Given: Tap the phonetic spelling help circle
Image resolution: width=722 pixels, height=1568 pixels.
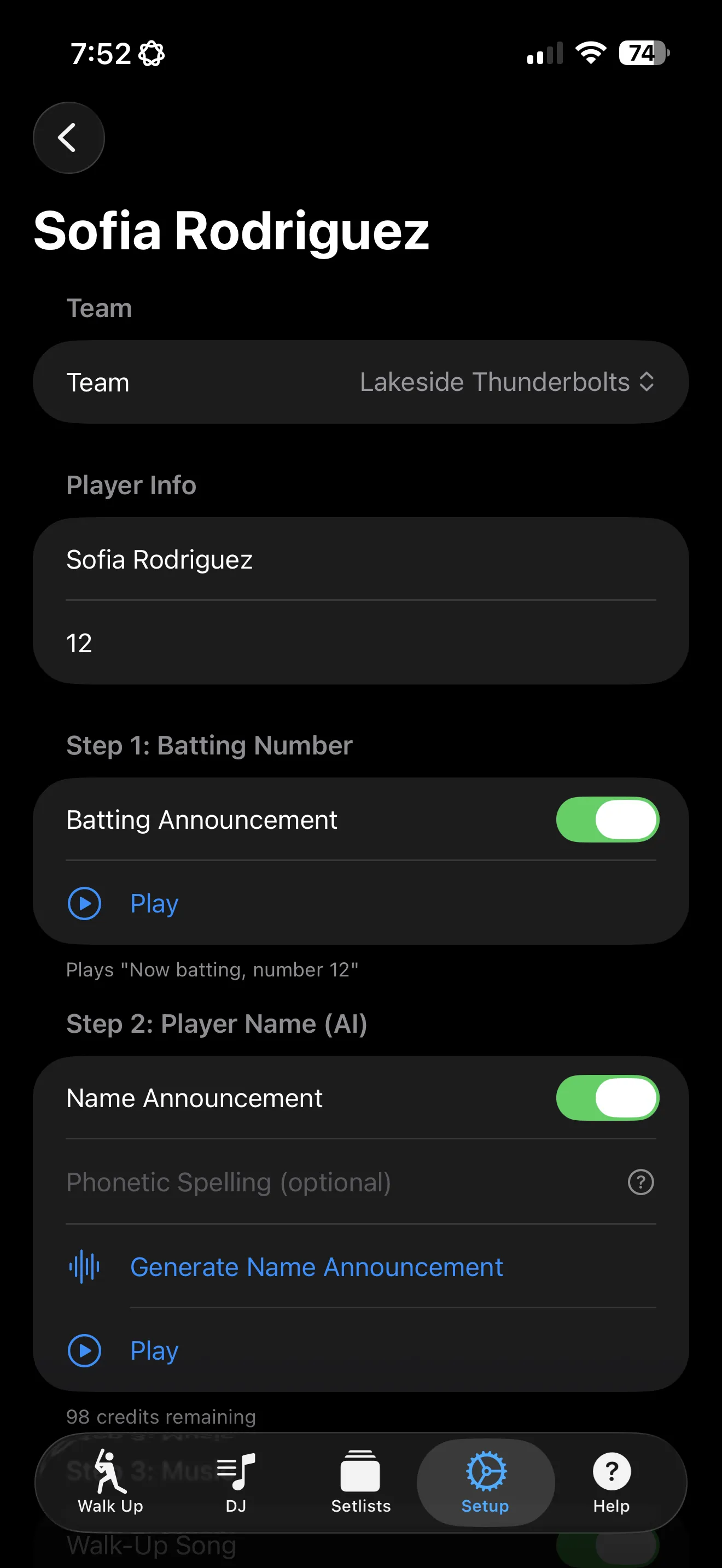Looking at the screenshot, I should click(x=641, y=1183).
